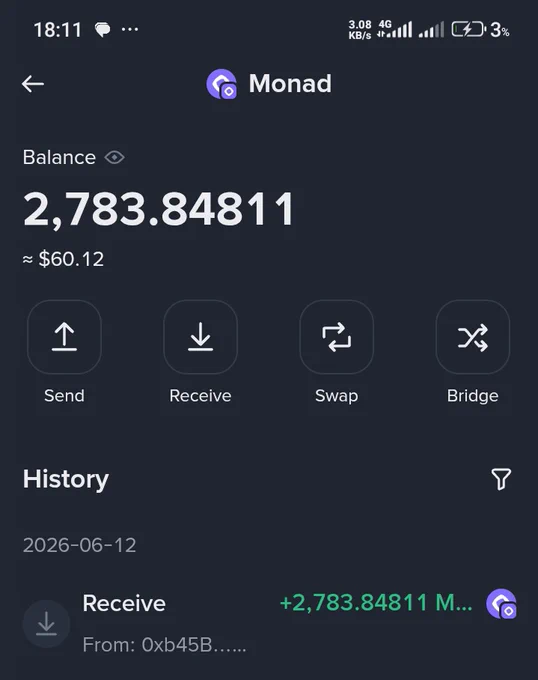Open the Receive transaction from 0xb45B

coord(269,624)
